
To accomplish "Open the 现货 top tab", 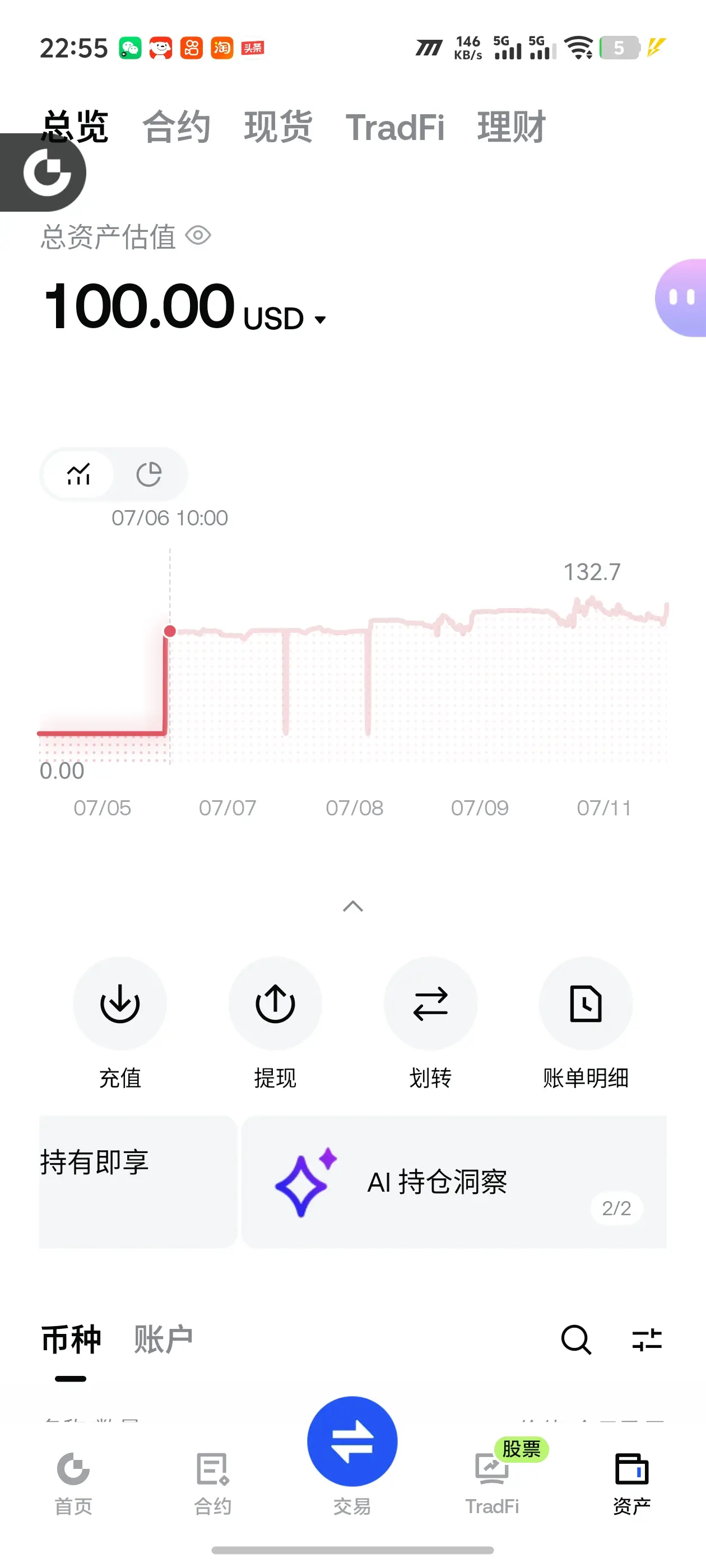I will [278, 127].
